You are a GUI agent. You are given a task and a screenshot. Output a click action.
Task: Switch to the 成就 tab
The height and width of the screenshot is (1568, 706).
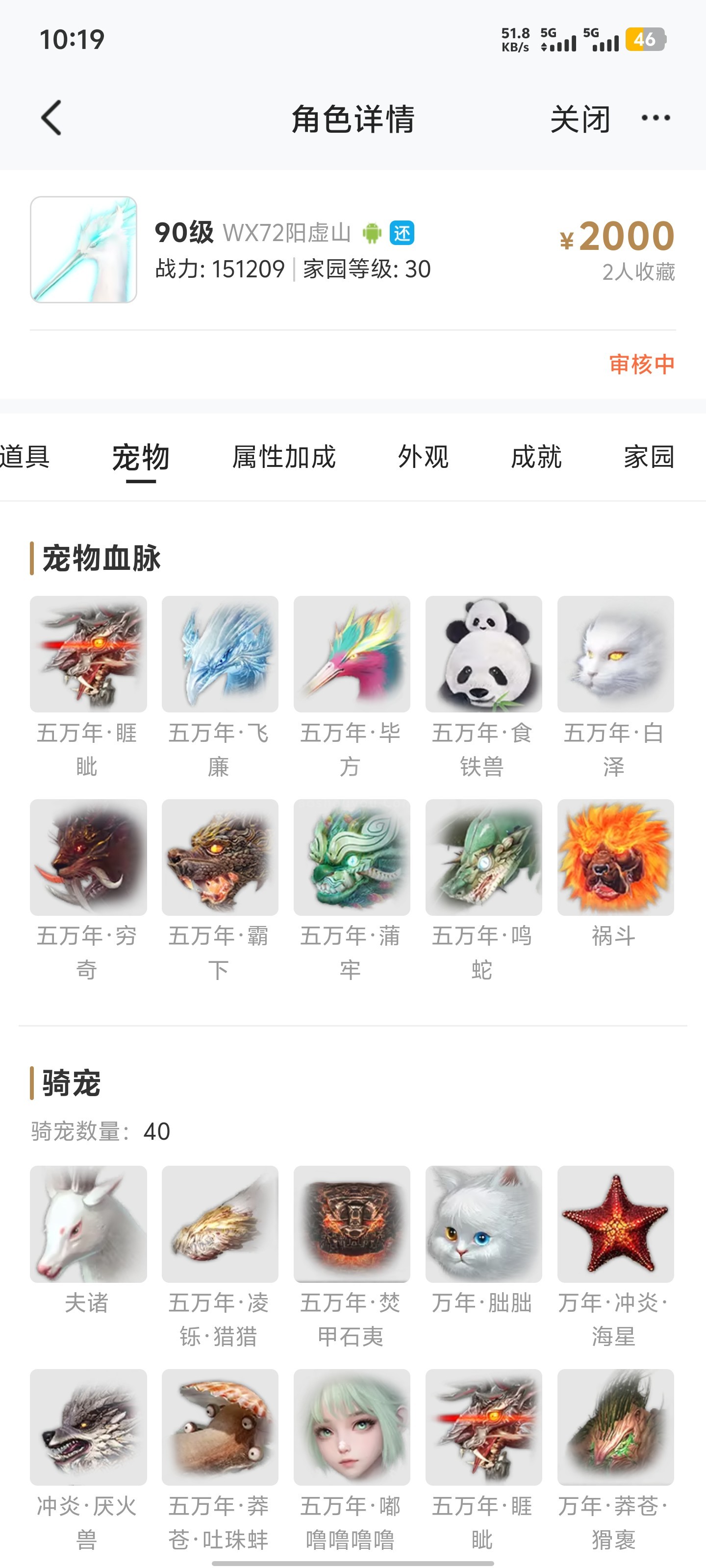point(536,457)
